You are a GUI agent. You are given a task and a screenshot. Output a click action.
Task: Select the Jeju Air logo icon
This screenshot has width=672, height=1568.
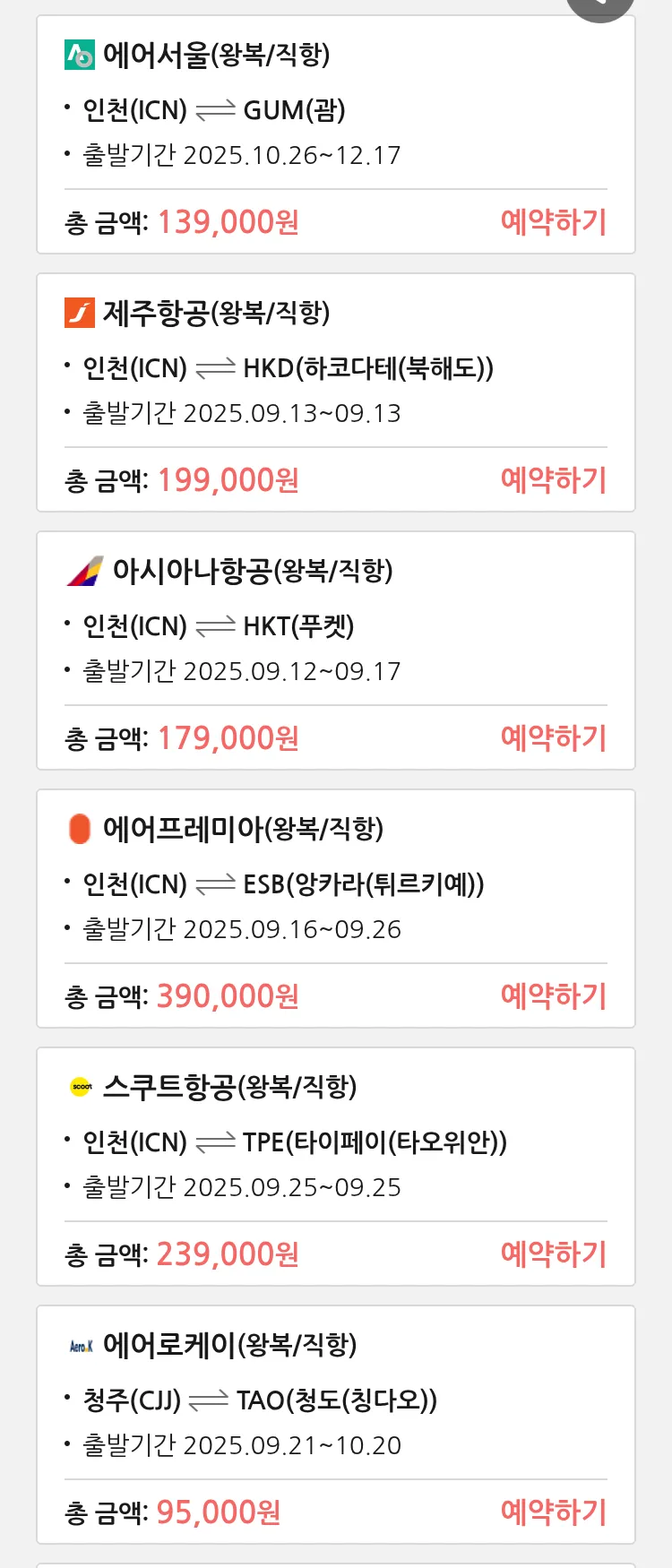coord(81,313)
